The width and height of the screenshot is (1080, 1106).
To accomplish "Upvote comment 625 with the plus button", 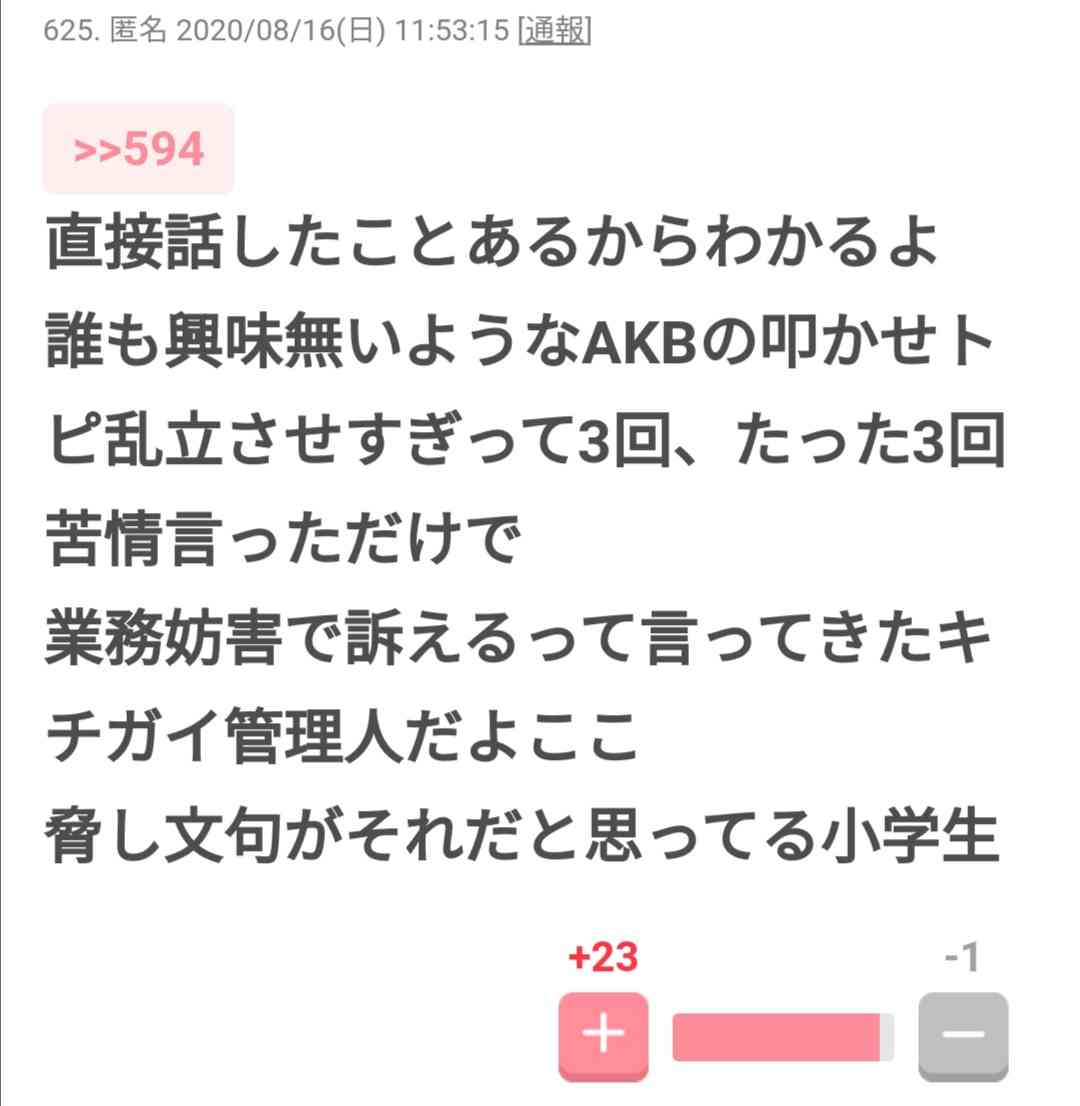I will (601, 1037).
